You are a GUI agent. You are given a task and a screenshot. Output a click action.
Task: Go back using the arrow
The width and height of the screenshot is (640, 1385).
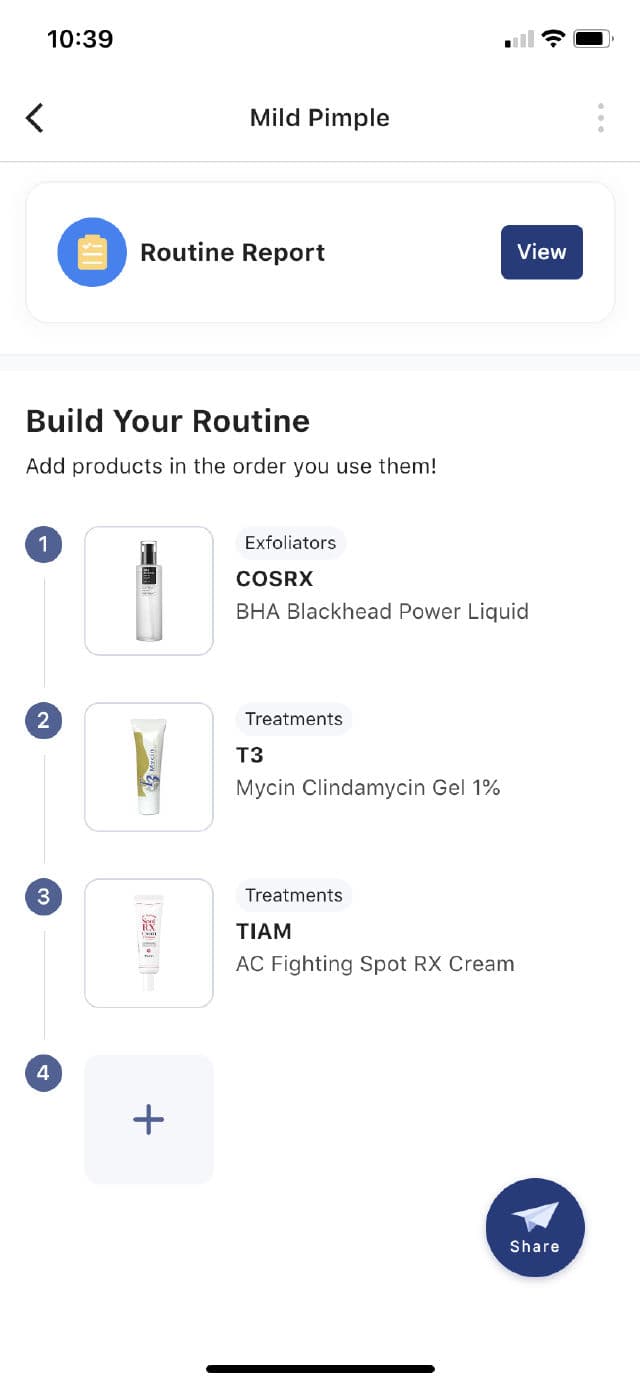(35, 118)
